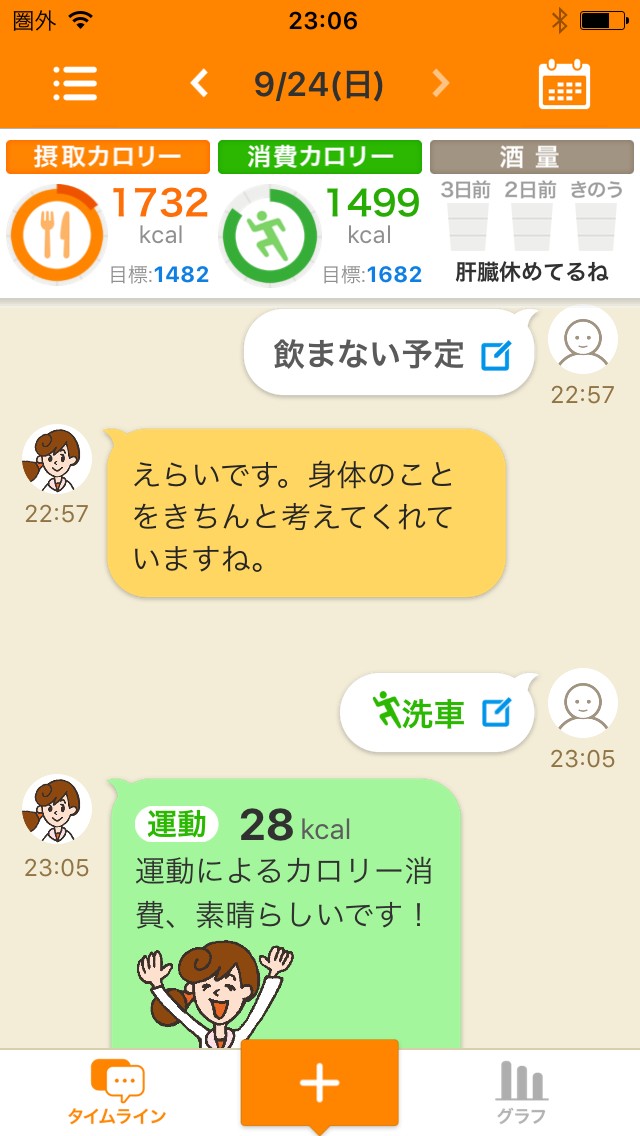640x1136 pixels.
Task: Edit the 飲まない予定 entry
Action: (x=496, y=354)
